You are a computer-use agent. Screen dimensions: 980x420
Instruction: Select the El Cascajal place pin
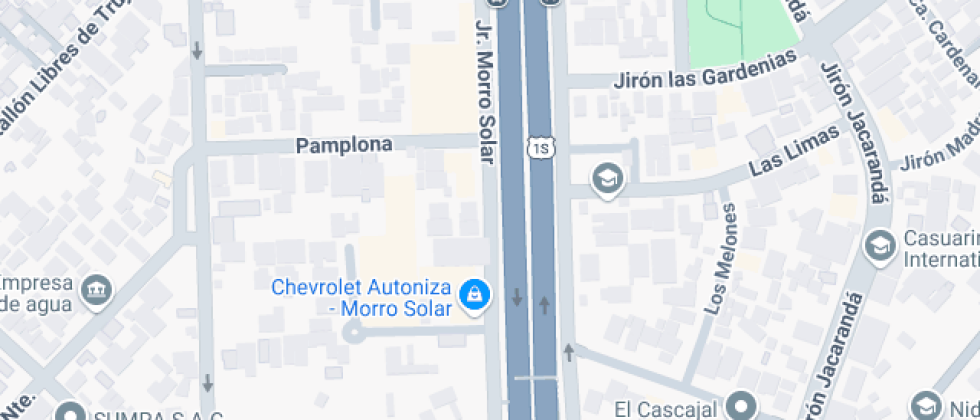pos(741,407)
